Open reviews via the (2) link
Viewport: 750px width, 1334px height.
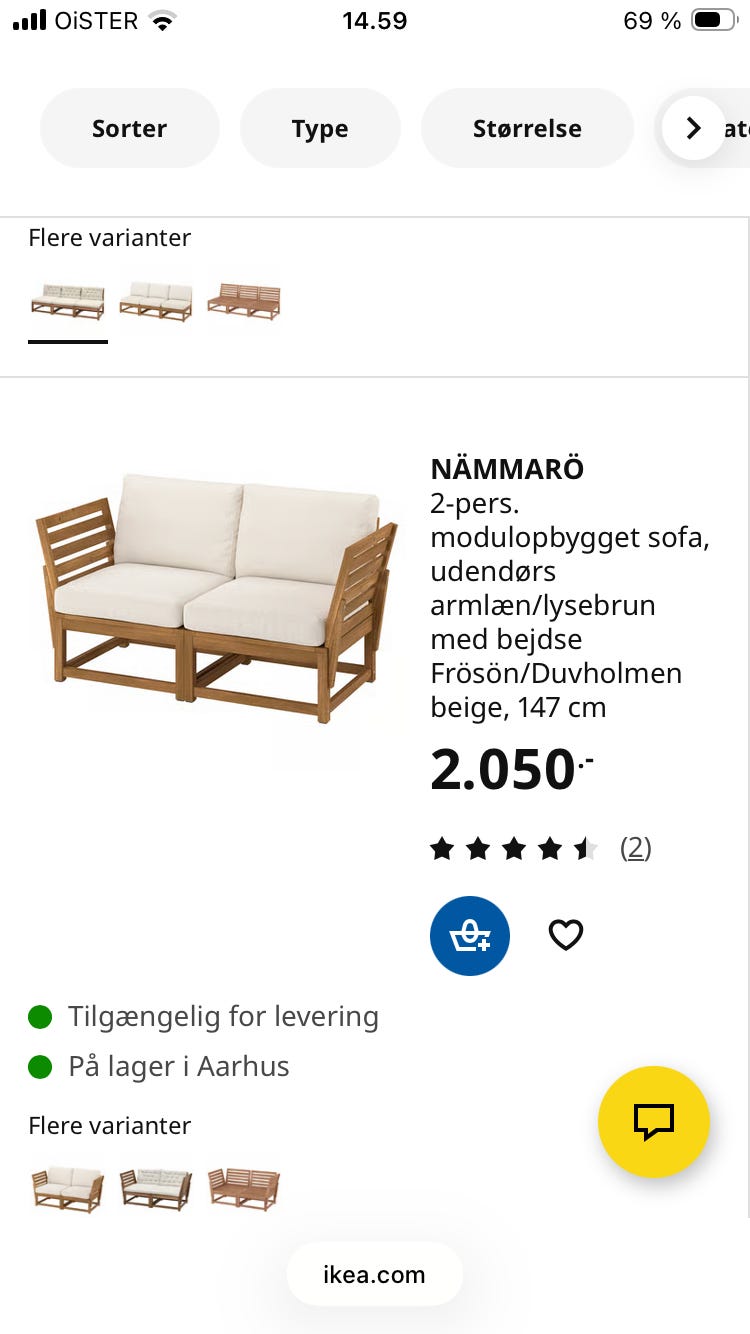pos(636,847)
